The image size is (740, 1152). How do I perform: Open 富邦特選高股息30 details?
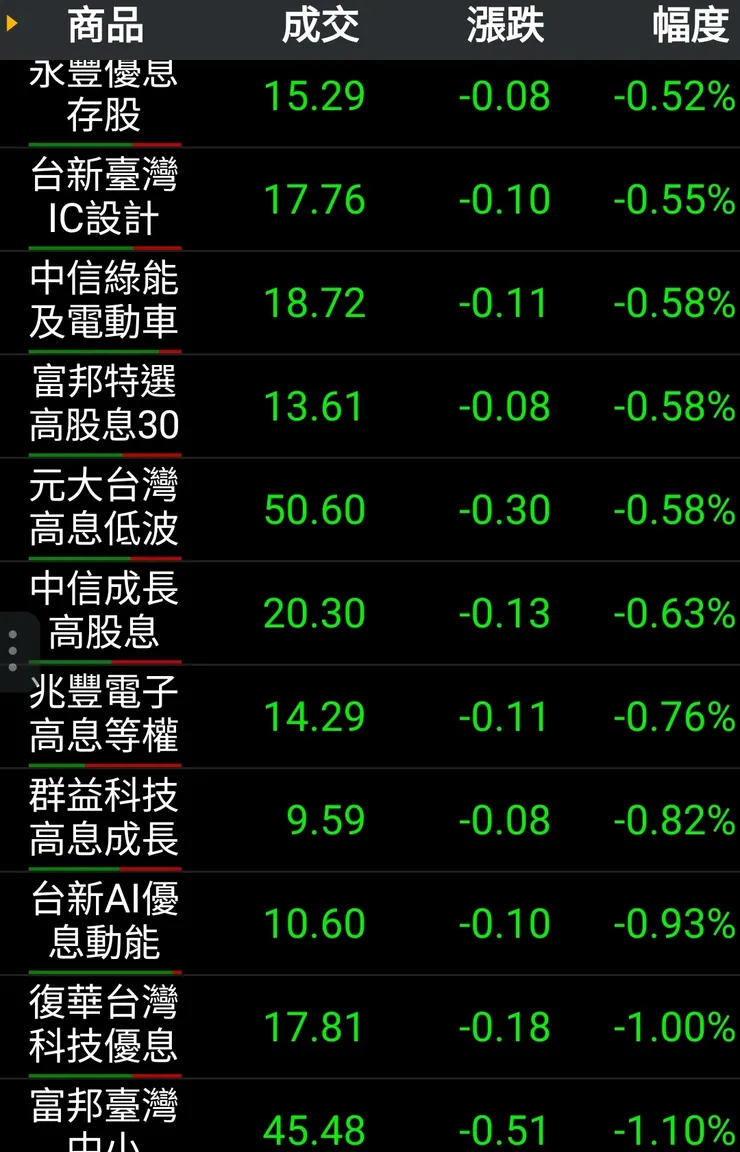point(103,406)
